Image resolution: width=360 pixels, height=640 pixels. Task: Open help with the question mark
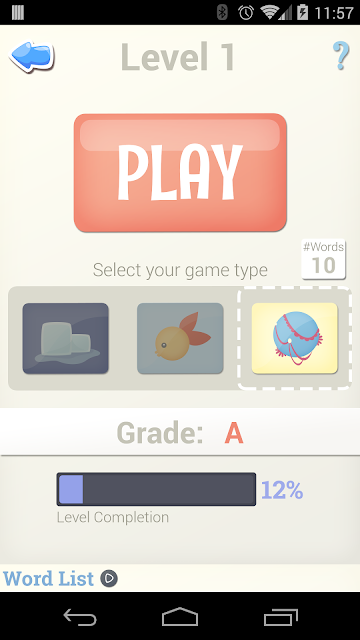click(x=340, y=56)
